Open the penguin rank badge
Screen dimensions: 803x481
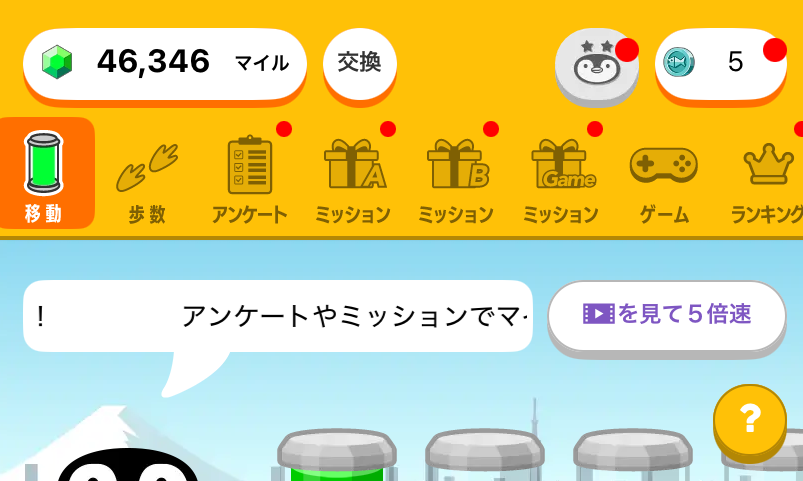pyautogui.click(x=597, y=66)
